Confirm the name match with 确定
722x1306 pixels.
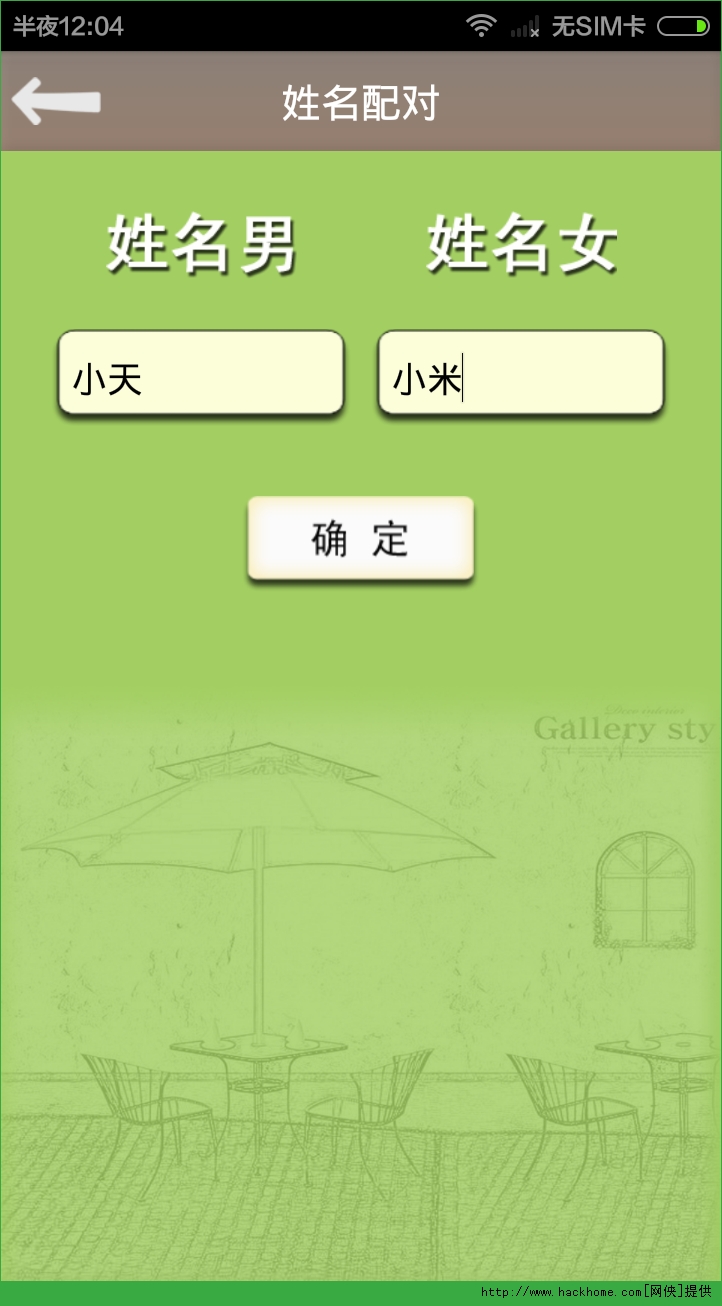(x=361, y=539)
